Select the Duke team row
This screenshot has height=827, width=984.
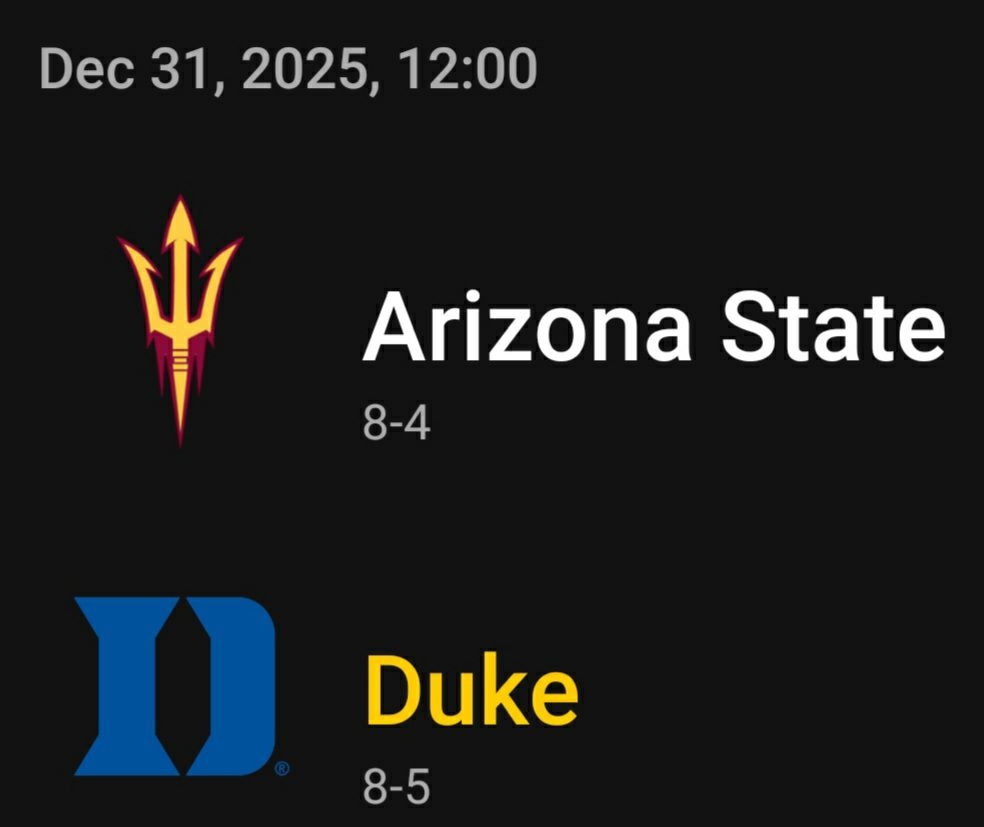[x=472, y=694]
